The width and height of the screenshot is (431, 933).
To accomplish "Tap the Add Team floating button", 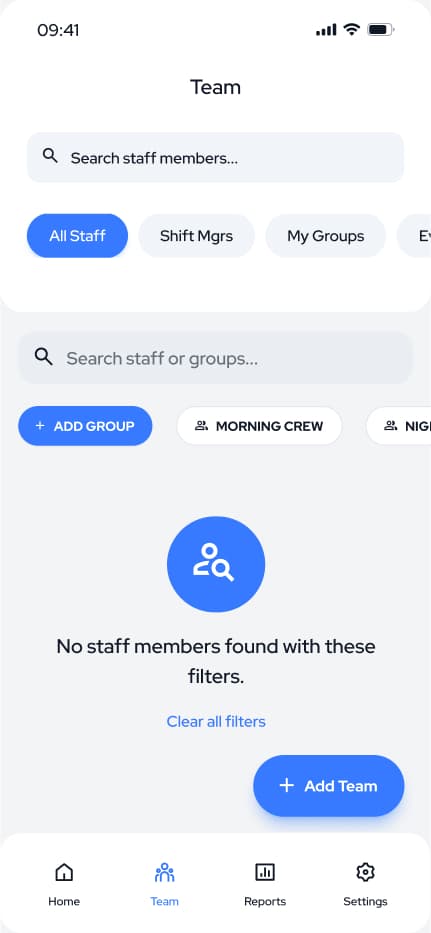I will point(329,786).
